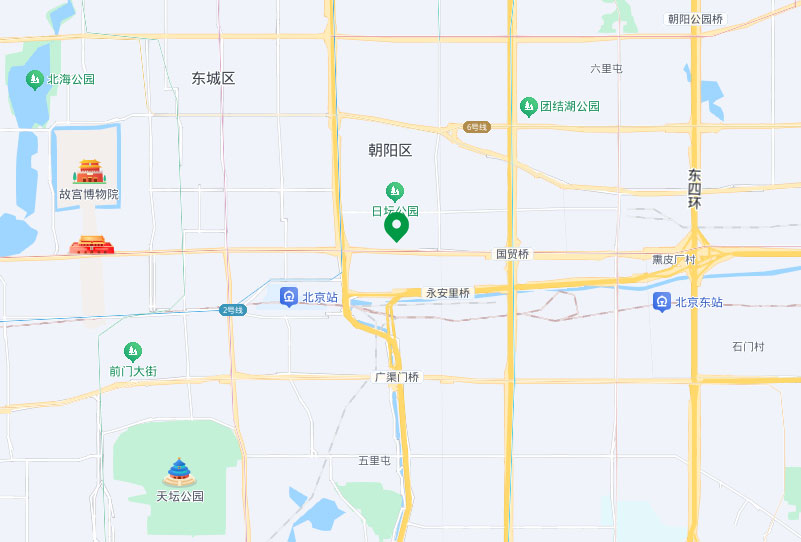Tap the 北海公园 park marker
Viewport: 801px width, 542px height.
pyautogui.click(x=34, y=78)
